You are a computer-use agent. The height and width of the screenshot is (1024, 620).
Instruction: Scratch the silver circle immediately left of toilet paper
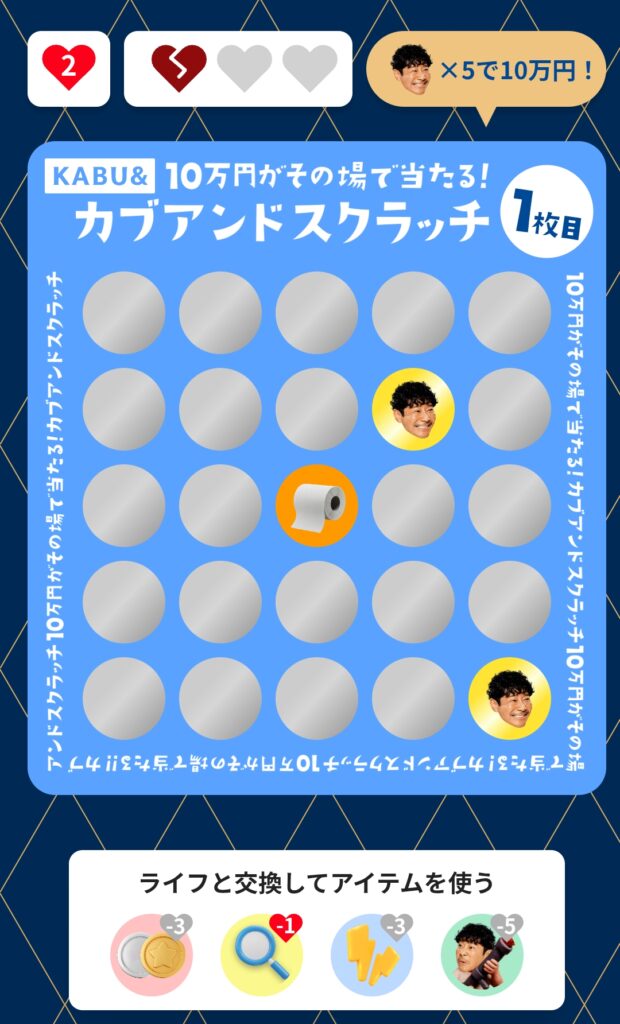point(220,505)
